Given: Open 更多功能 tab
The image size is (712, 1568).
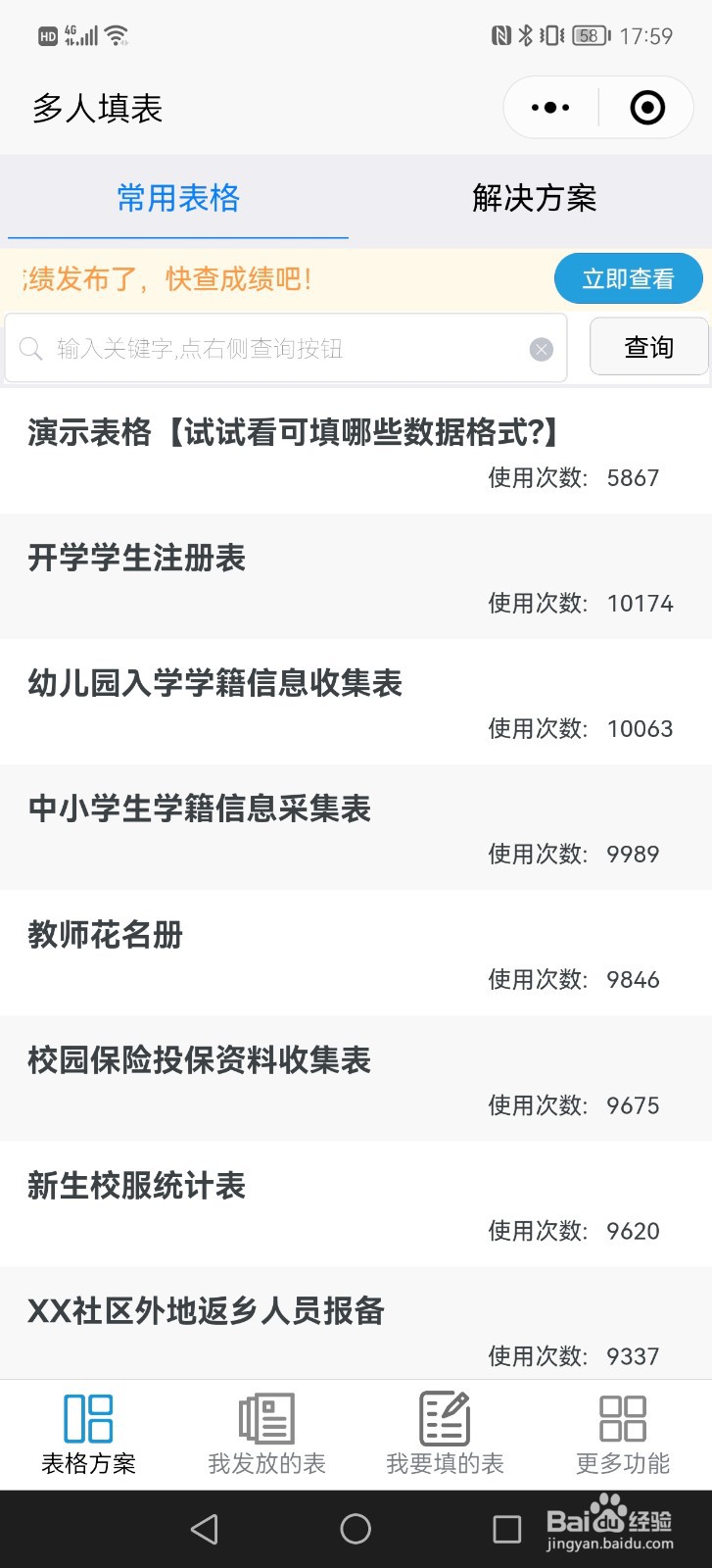Looking at the screenshot, I should (x=623, y=1435).
